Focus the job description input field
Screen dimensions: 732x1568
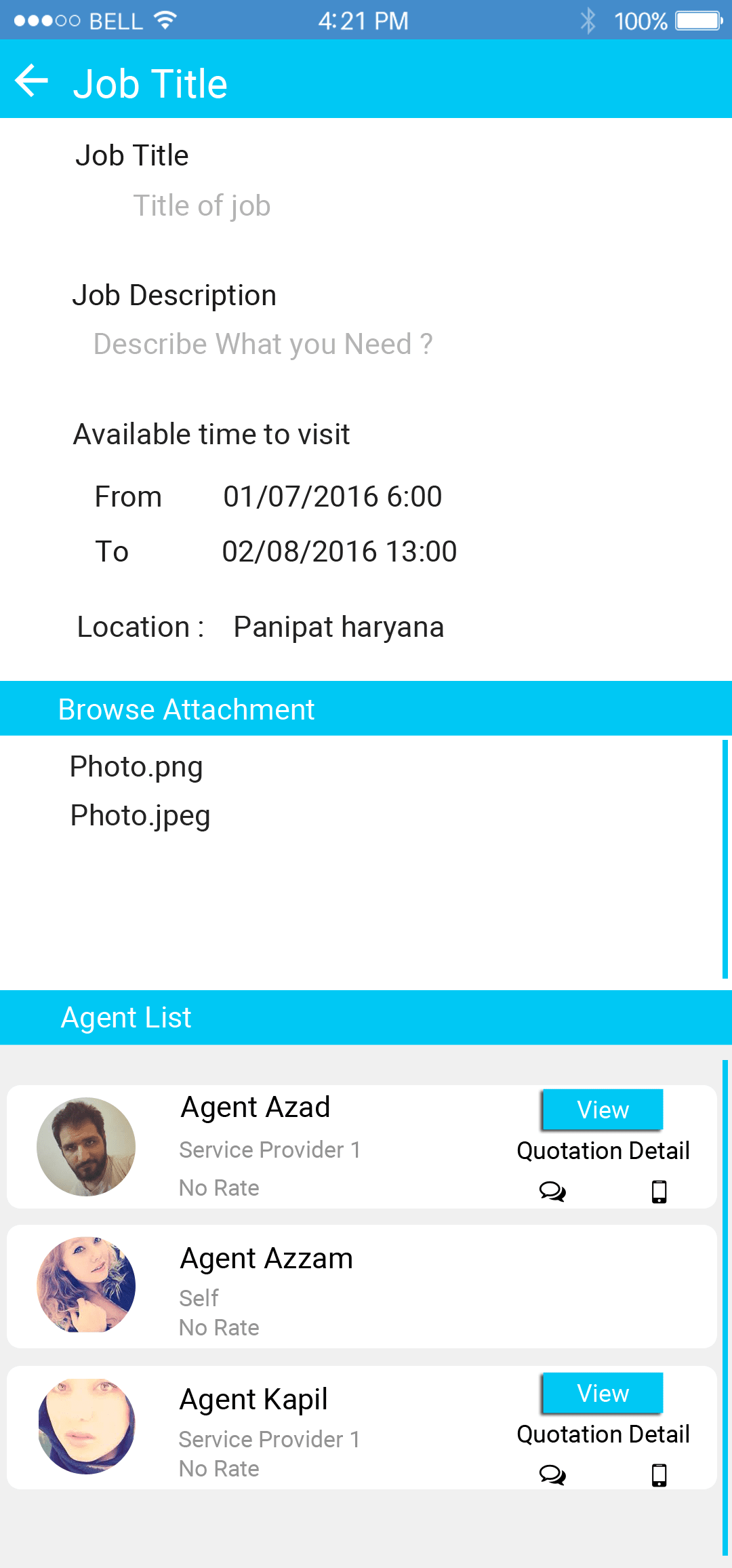263,345
